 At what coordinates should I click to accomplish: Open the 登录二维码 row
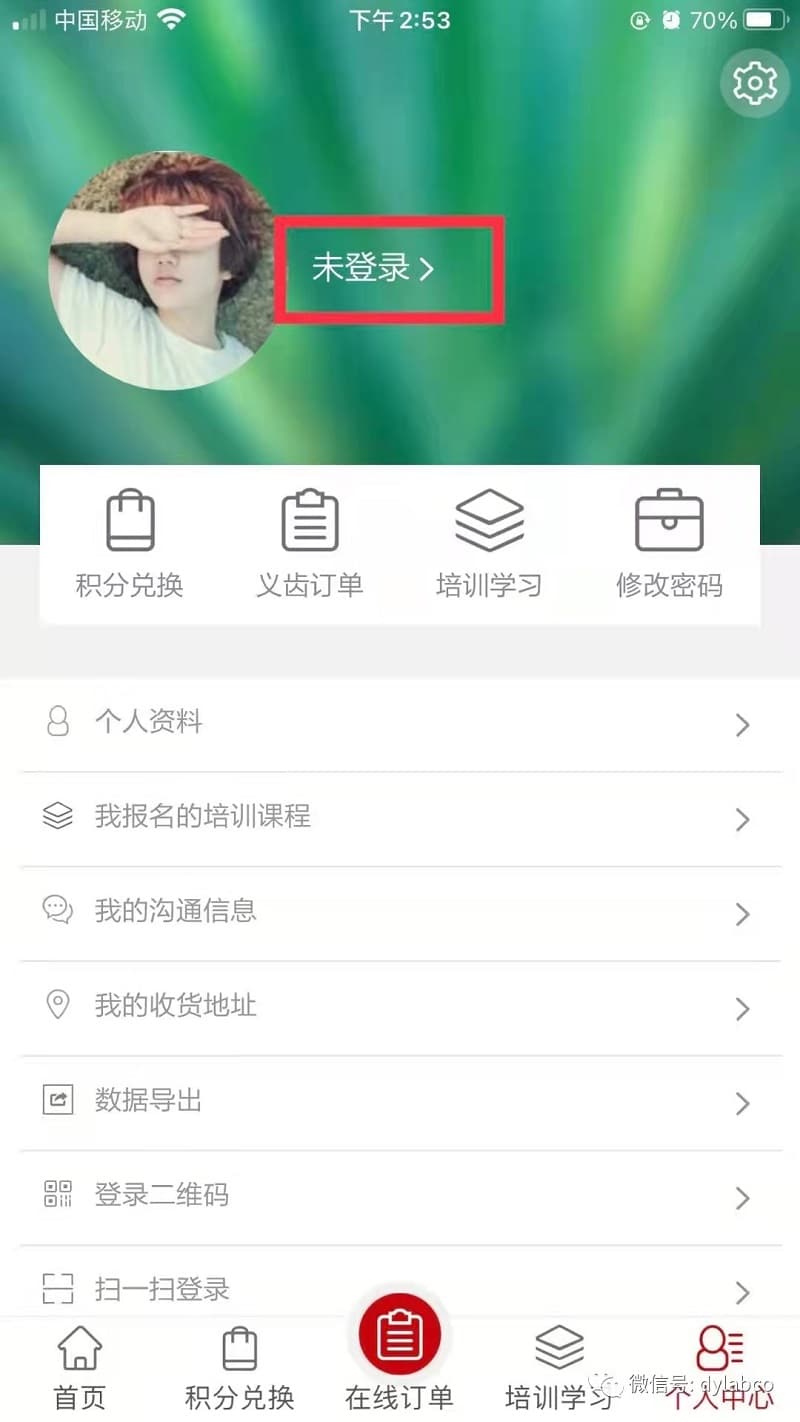coord(400,1195)
